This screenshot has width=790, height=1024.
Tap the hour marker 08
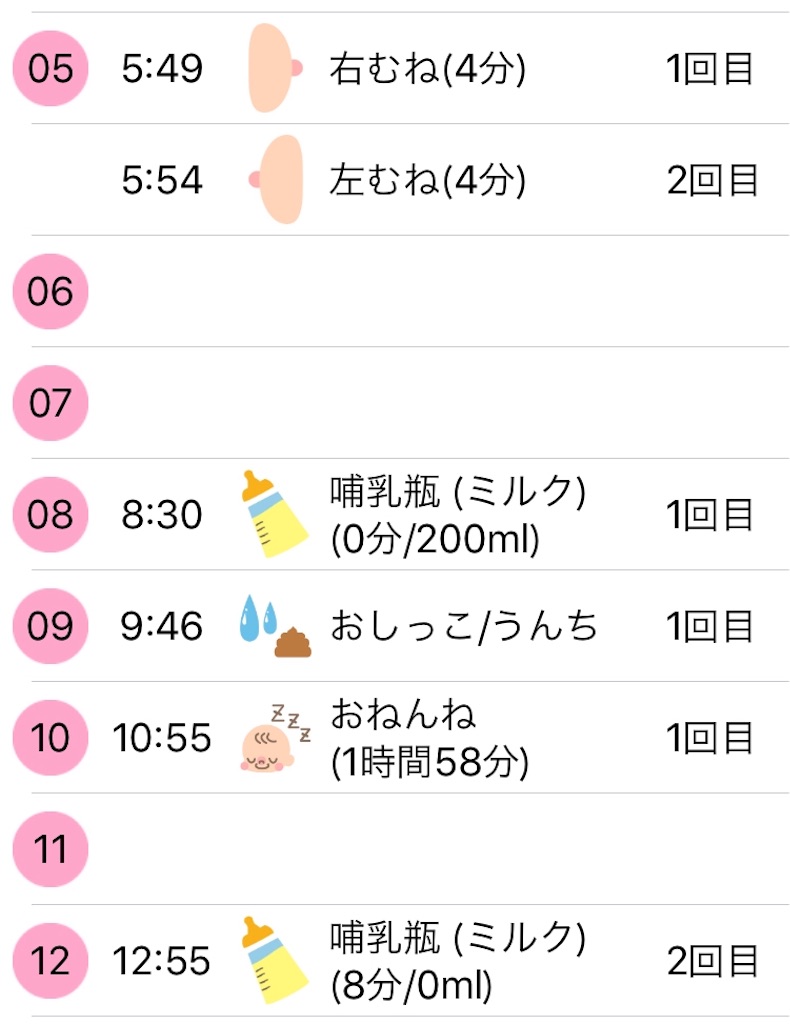coord(49,515)
